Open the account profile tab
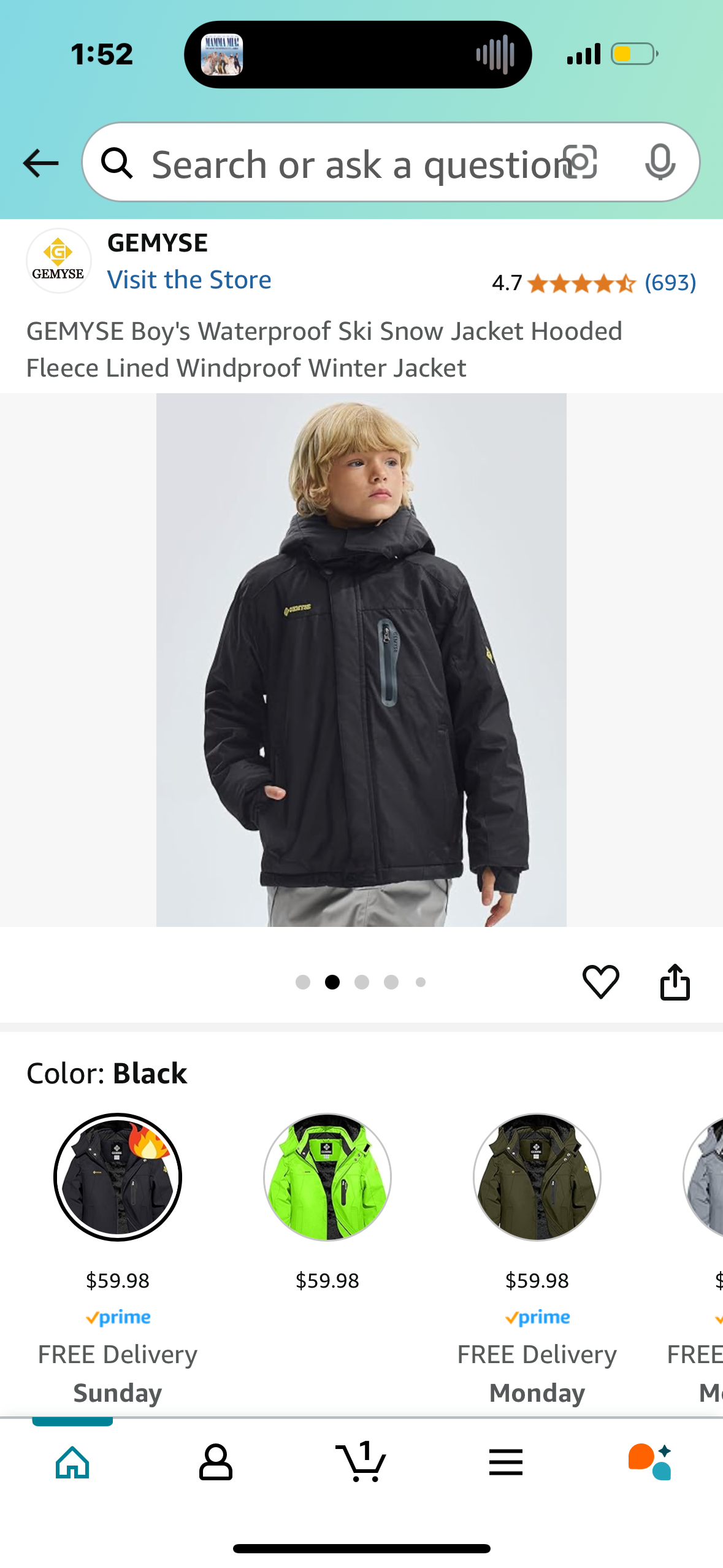 216,1462
